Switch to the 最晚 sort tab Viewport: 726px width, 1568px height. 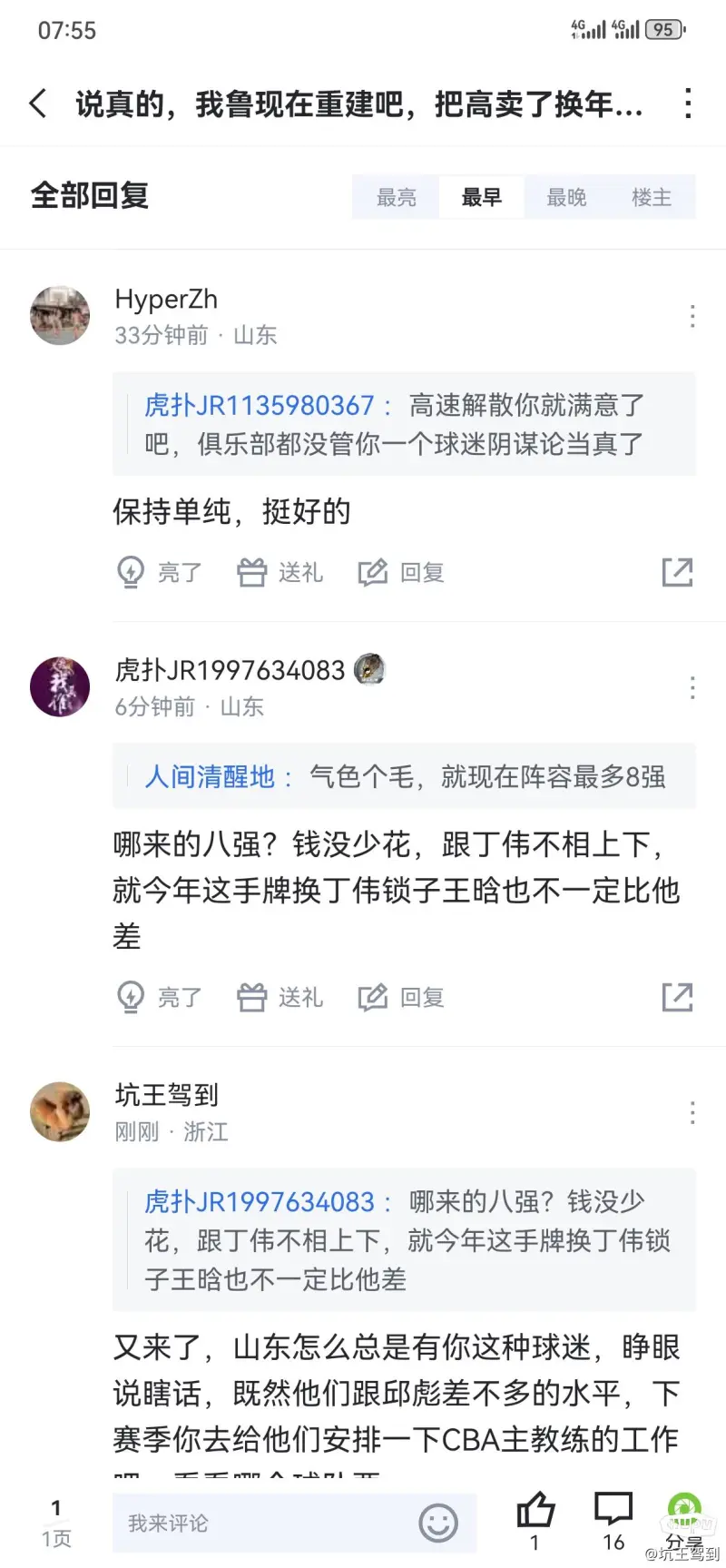566,197
